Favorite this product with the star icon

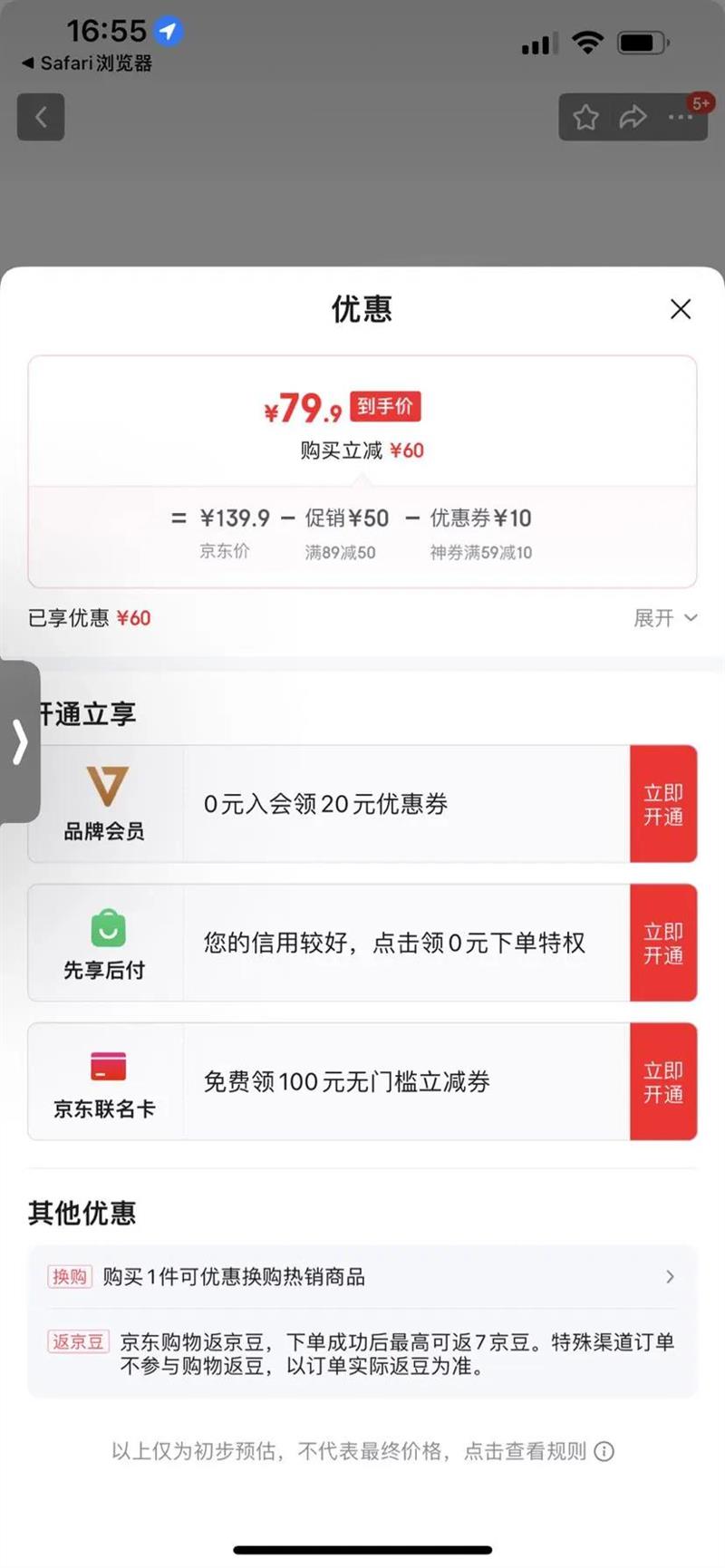point(585,117)
